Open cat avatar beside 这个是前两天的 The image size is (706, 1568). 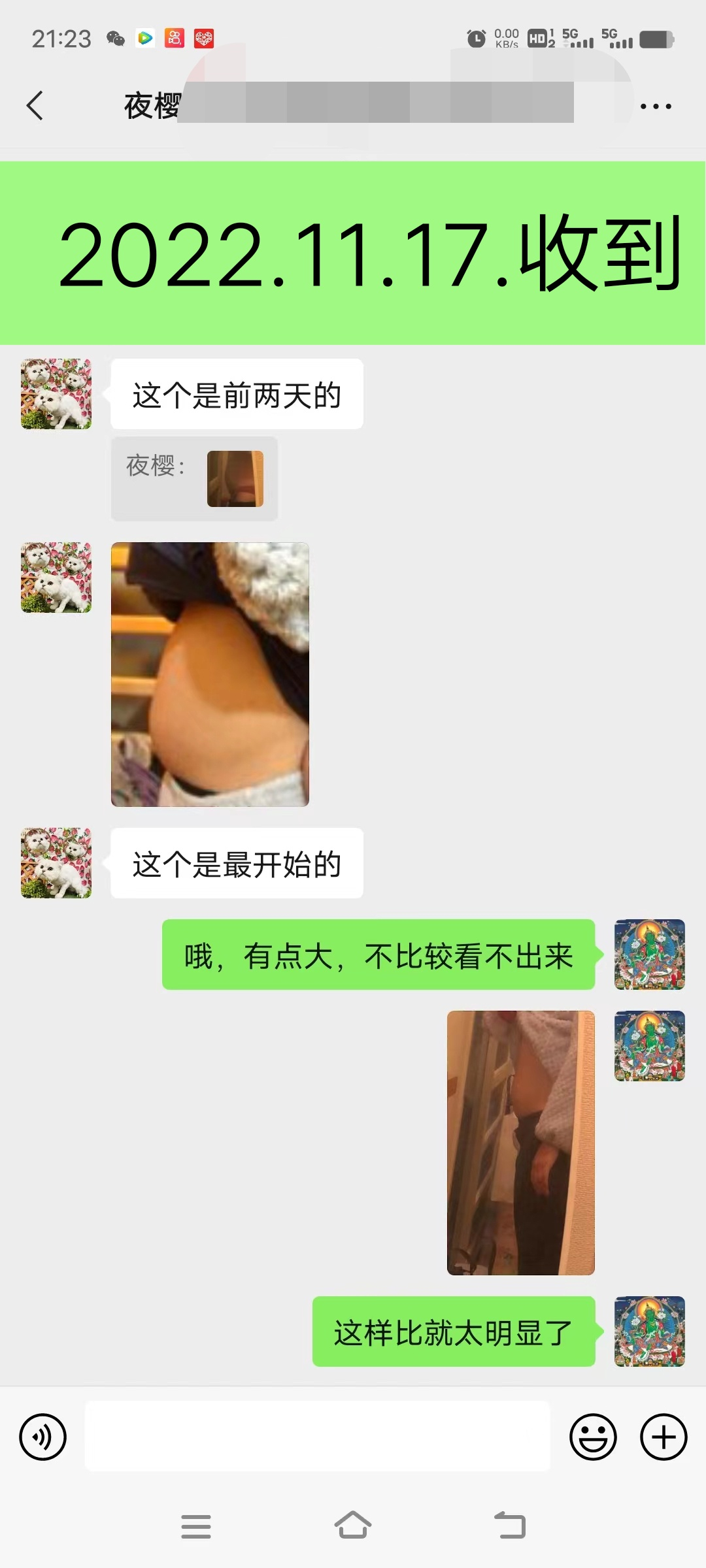pos(56,394)
